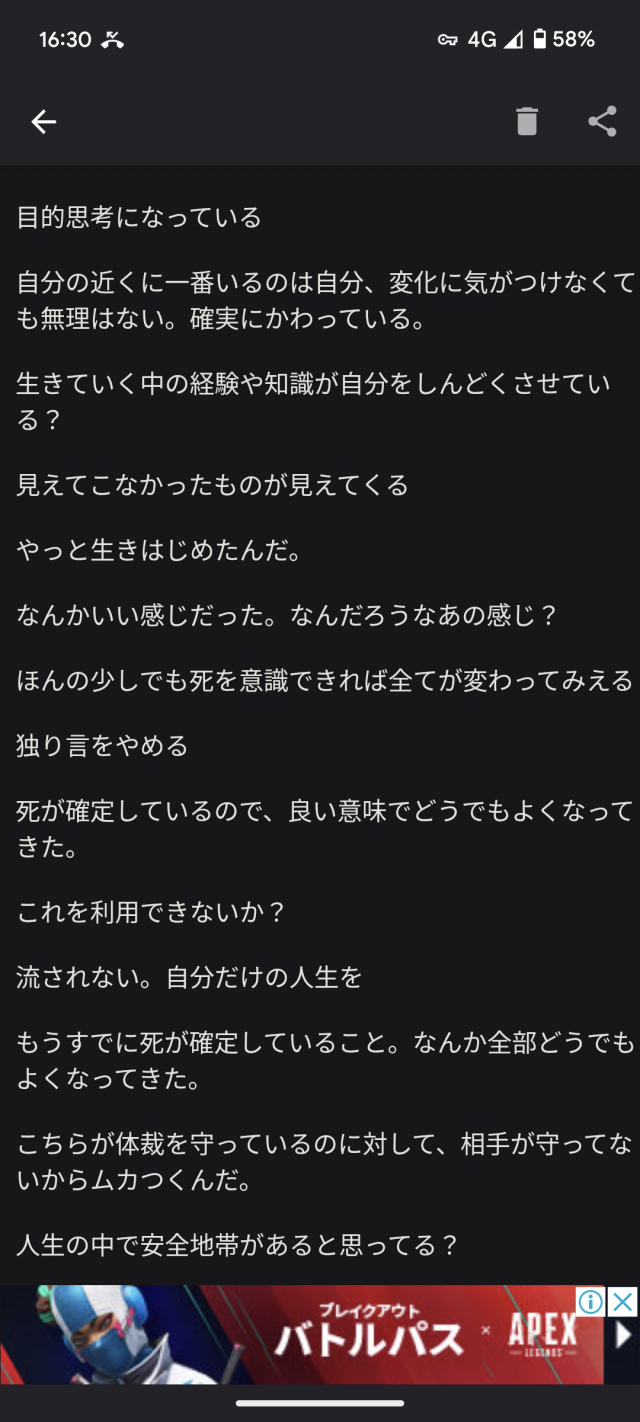Share this note
640x1422 pixels.
coord(602,122)
